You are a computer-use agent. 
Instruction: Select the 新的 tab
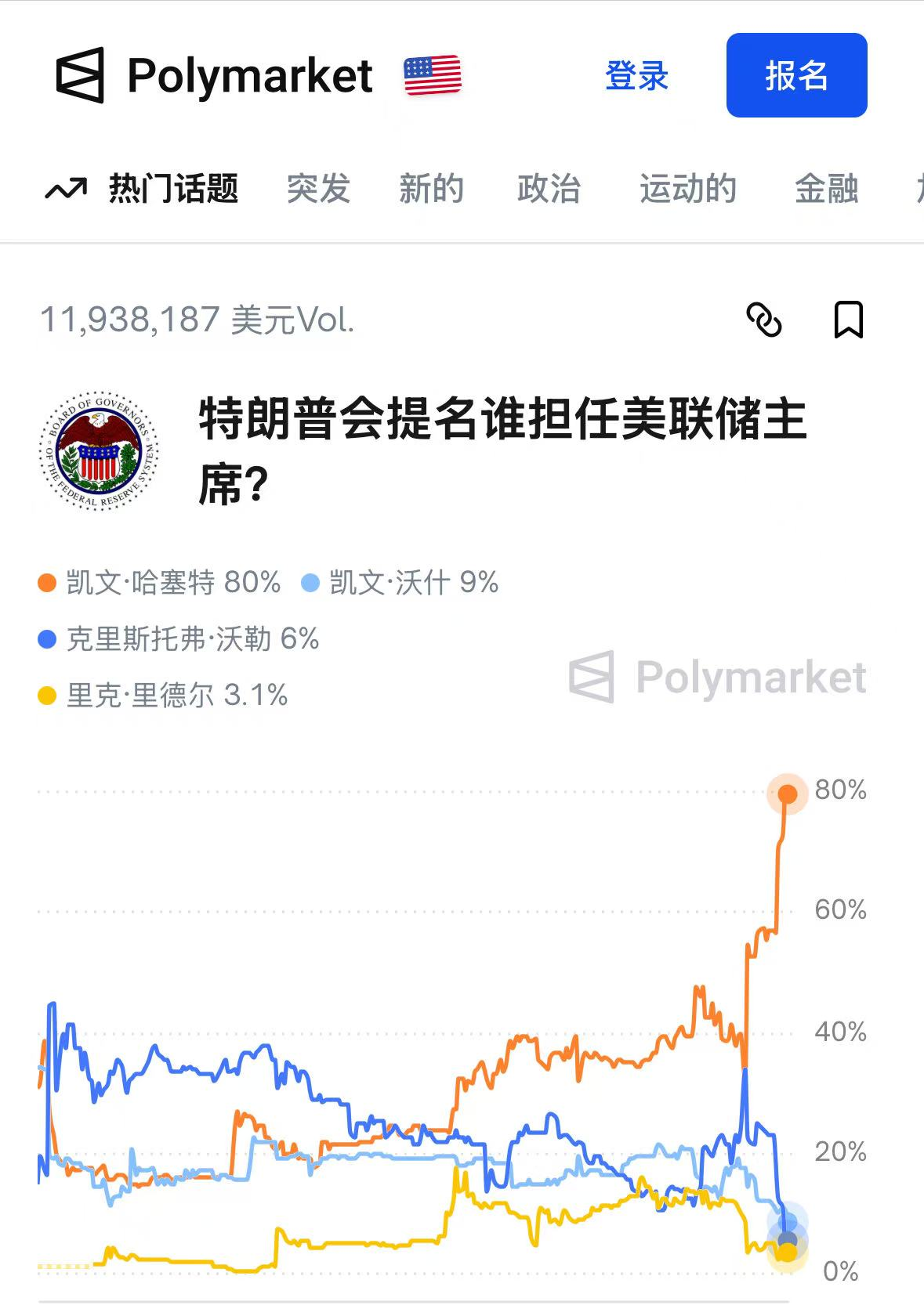[431, 189]
